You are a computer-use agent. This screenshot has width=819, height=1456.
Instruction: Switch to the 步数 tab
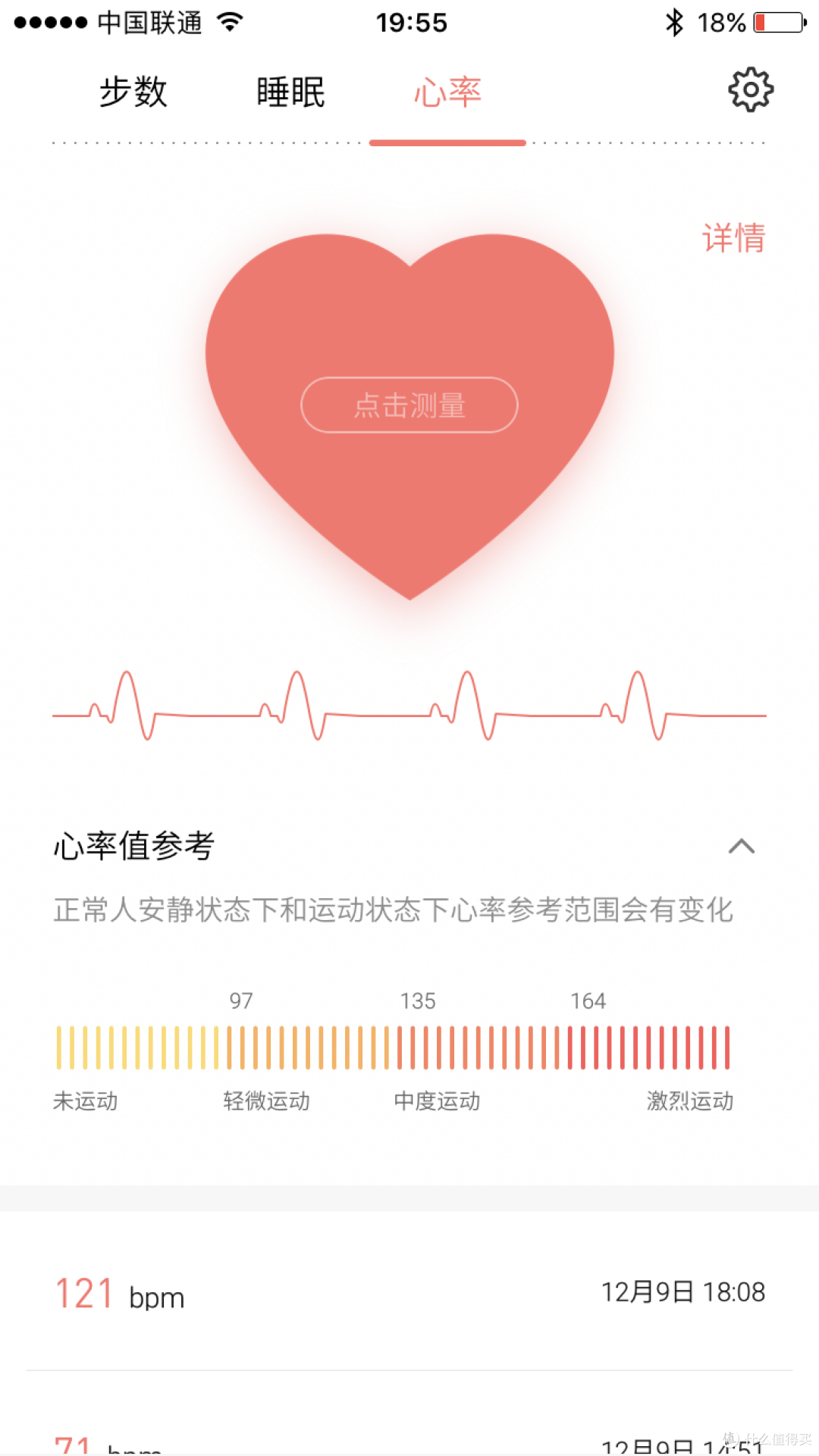pos(133,91)
